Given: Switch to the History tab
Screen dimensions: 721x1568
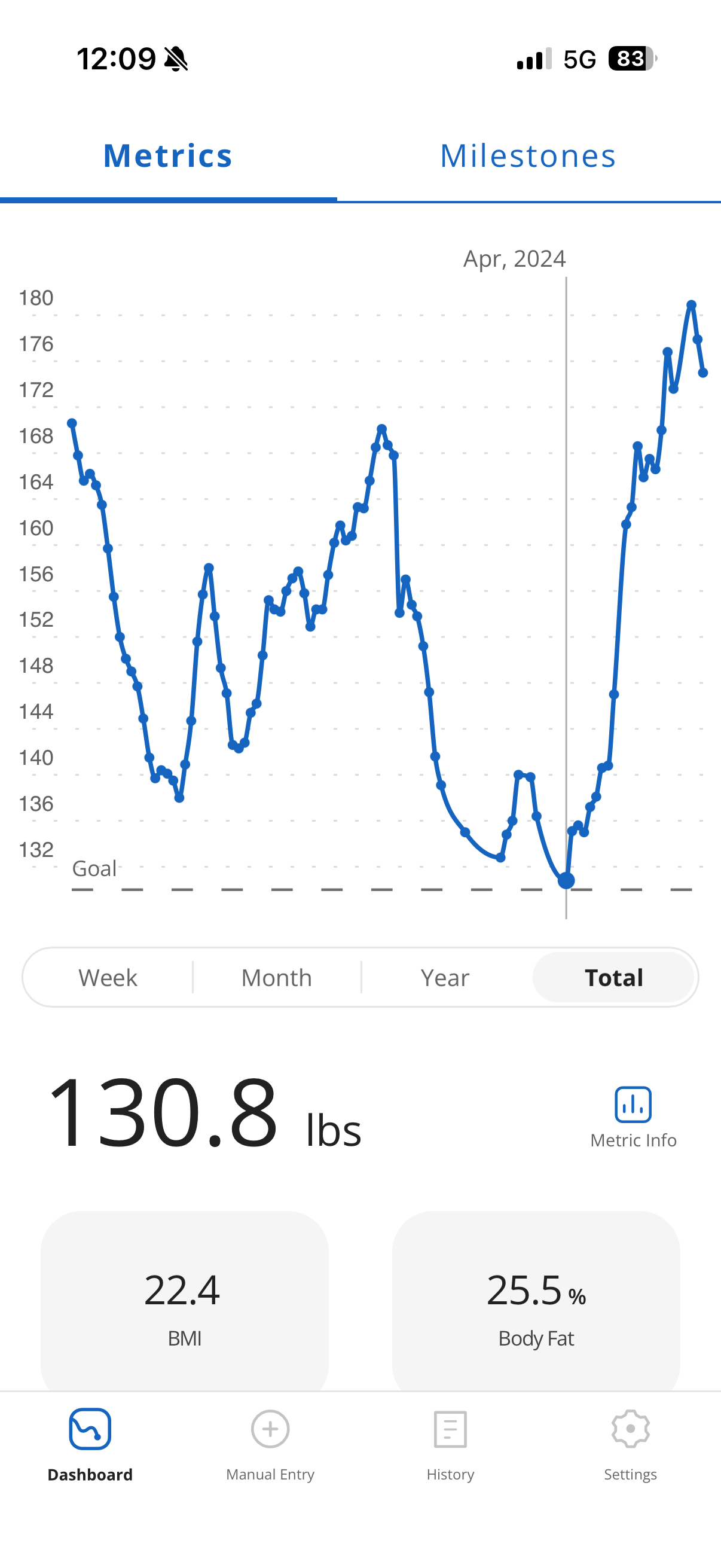Looking at the screenshot, I should pos(450,1444).
